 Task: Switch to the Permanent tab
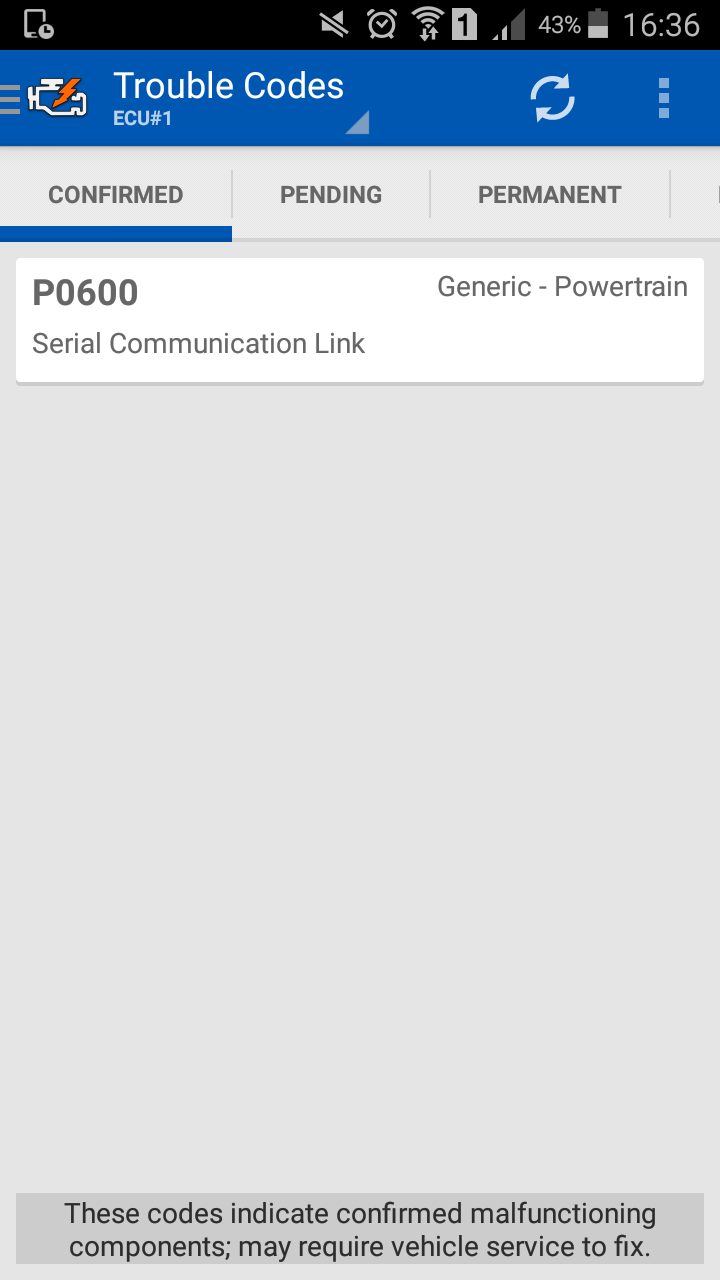(549, 195)
